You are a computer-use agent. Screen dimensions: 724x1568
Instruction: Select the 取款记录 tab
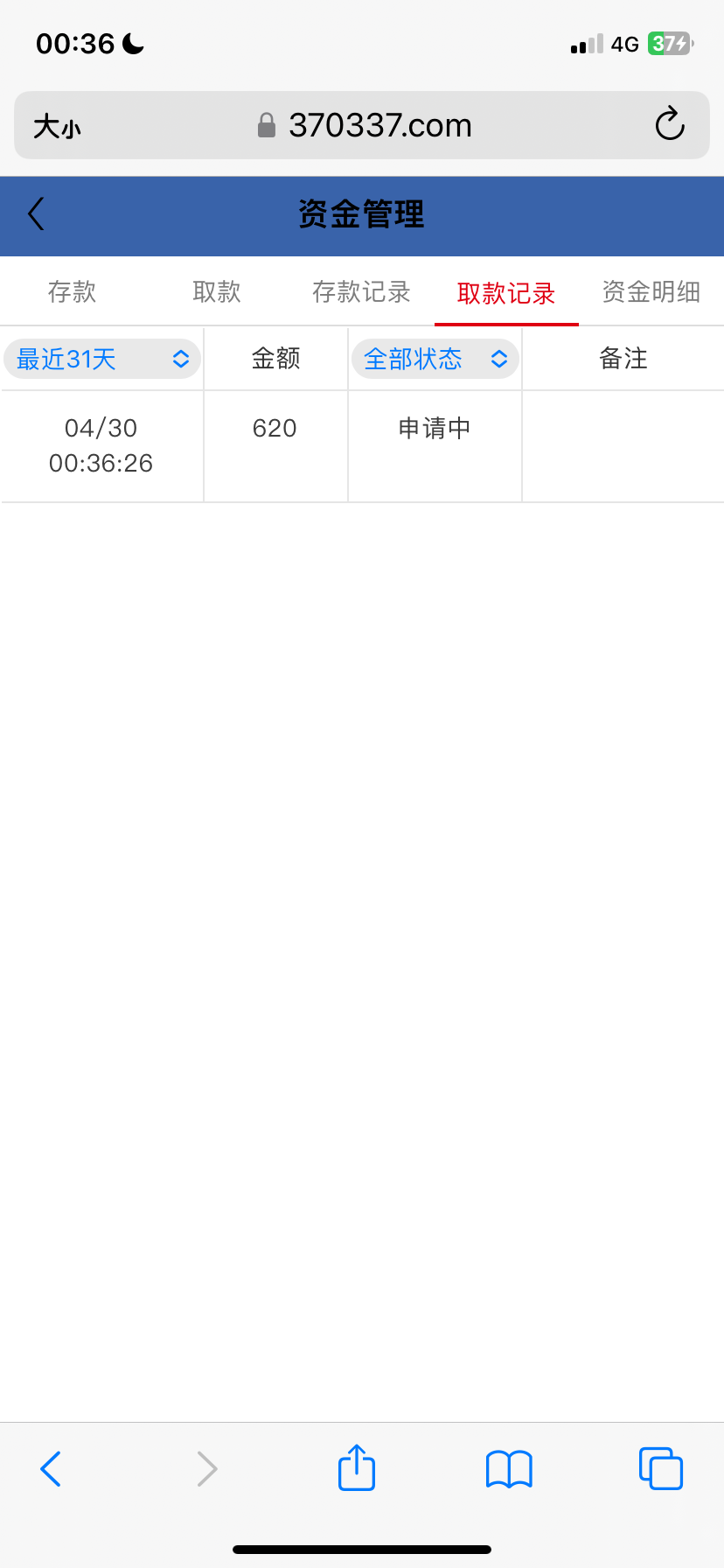point(506,293)
